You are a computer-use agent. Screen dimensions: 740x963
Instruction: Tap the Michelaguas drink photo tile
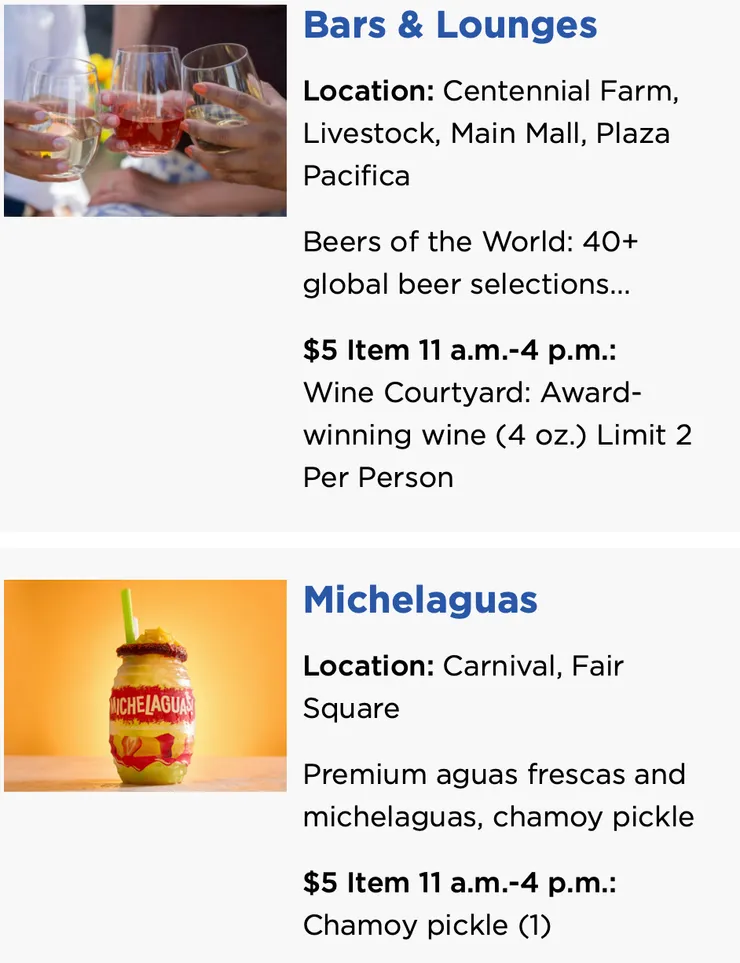(145, 686)
